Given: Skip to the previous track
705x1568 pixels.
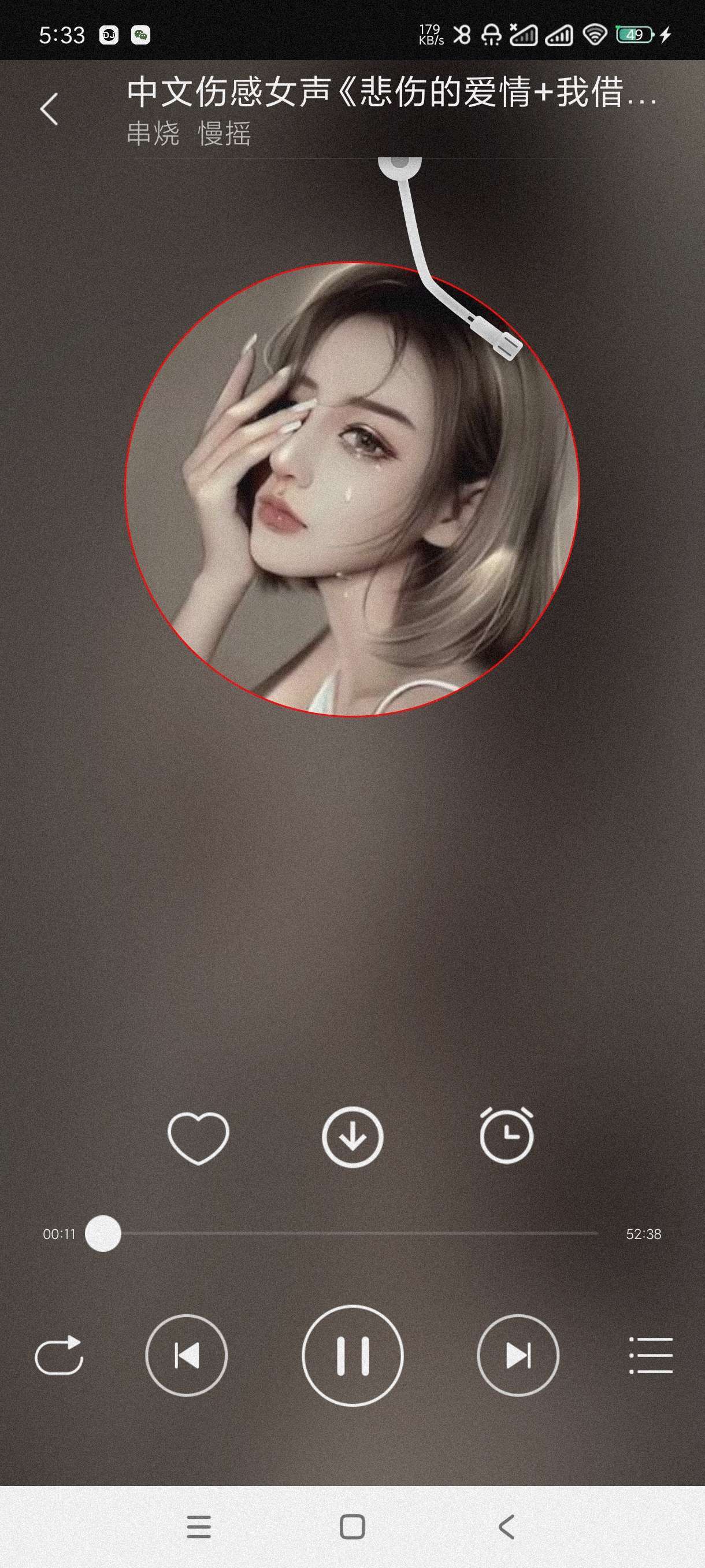Looking at the screenshot, I should [187, 1355].
